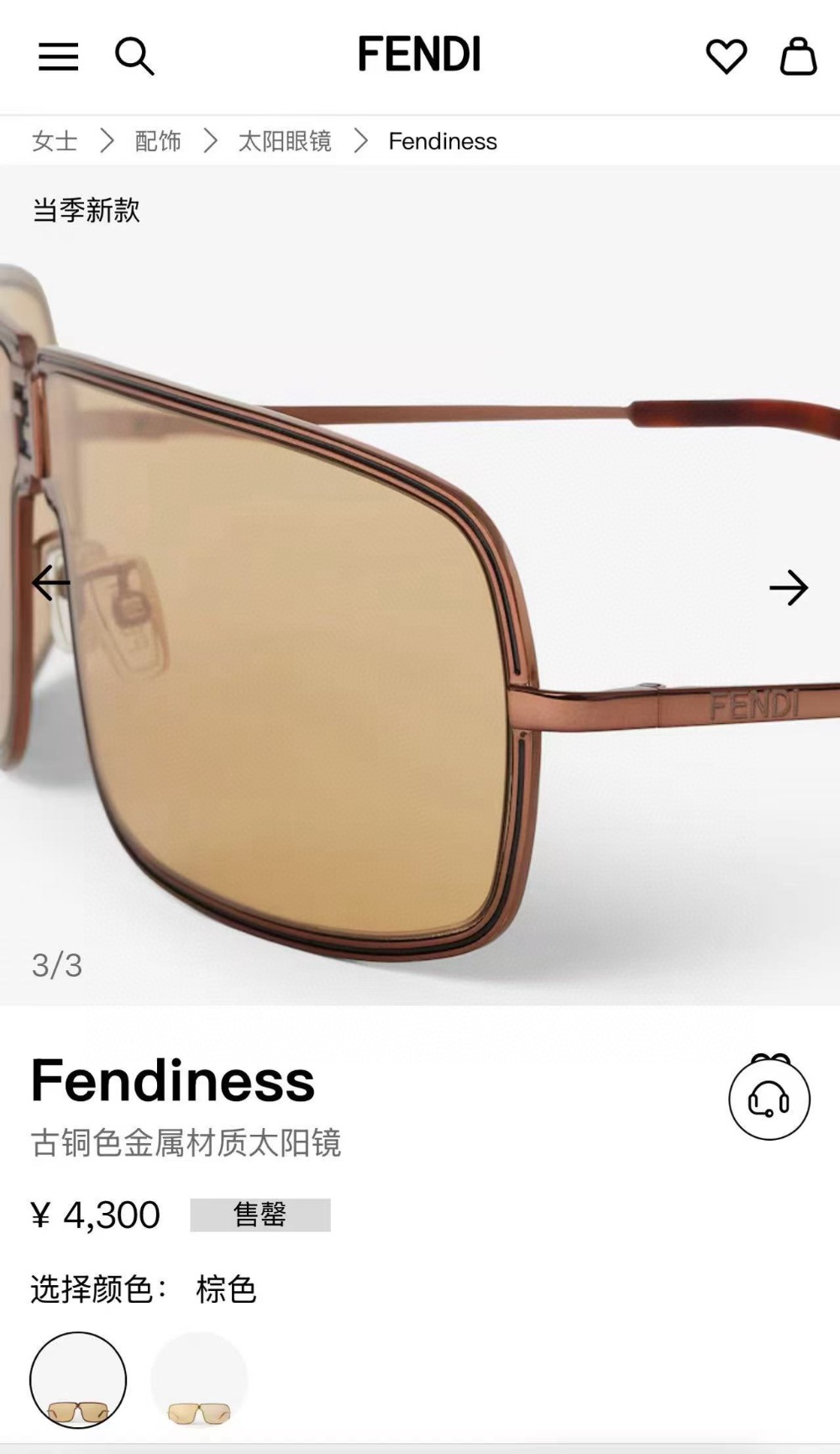The width and height of the screenshot is (840, 1454).
Task: Open the shopping bag
Action: (x=798, y=56)
